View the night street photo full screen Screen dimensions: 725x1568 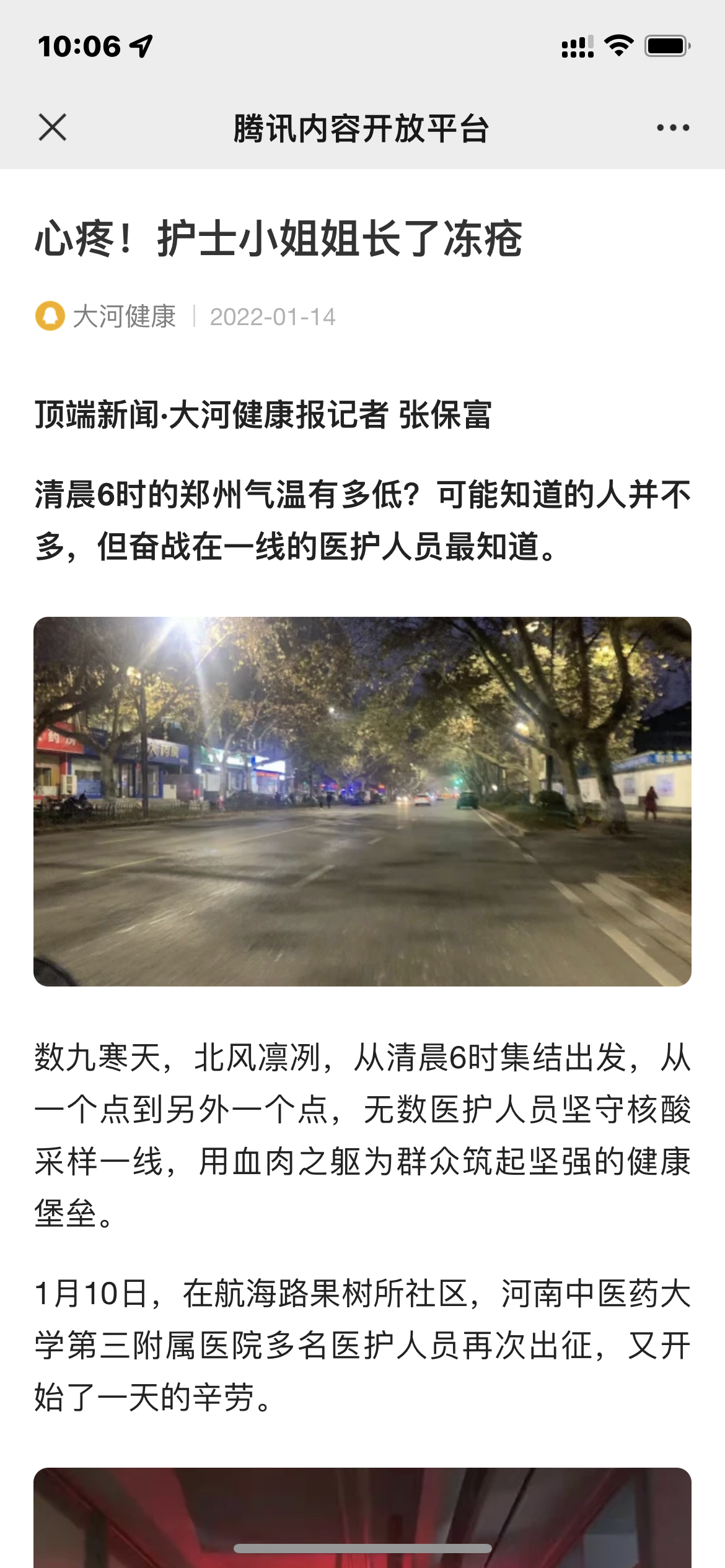362,801
